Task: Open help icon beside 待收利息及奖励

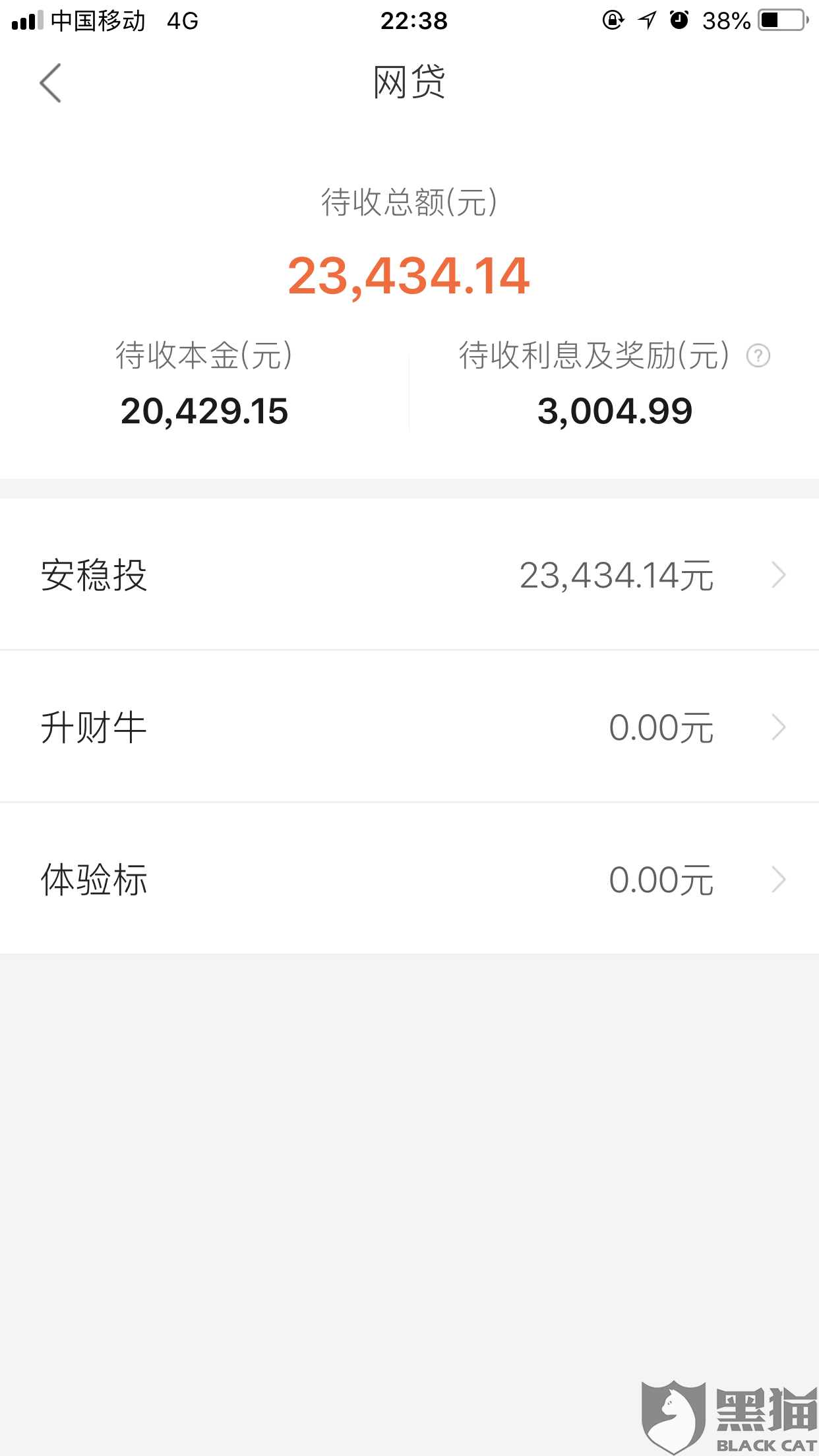Action: pyautogui.click(x=758, y=356)
